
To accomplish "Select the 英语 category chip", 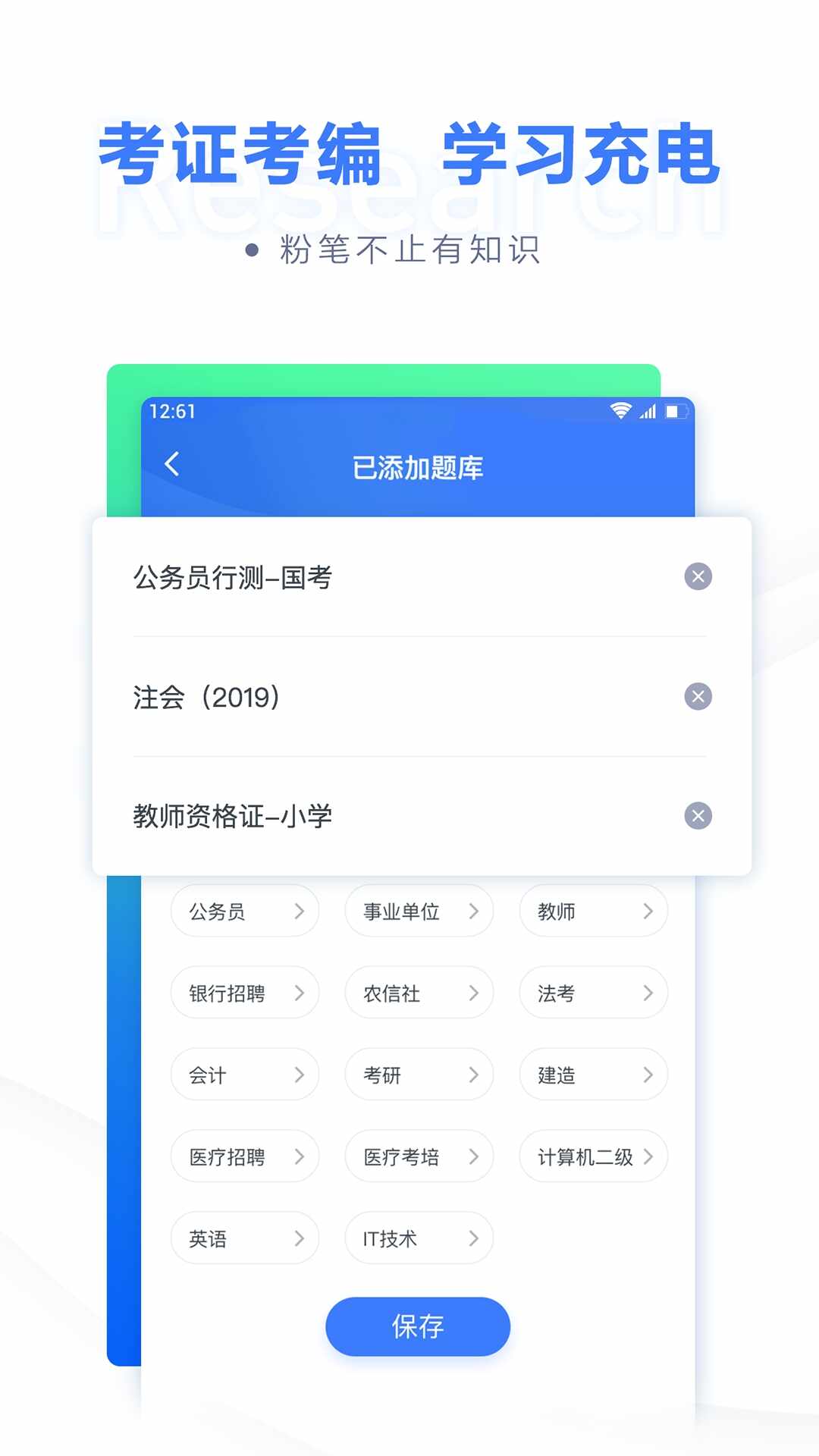I will 244,1238.
